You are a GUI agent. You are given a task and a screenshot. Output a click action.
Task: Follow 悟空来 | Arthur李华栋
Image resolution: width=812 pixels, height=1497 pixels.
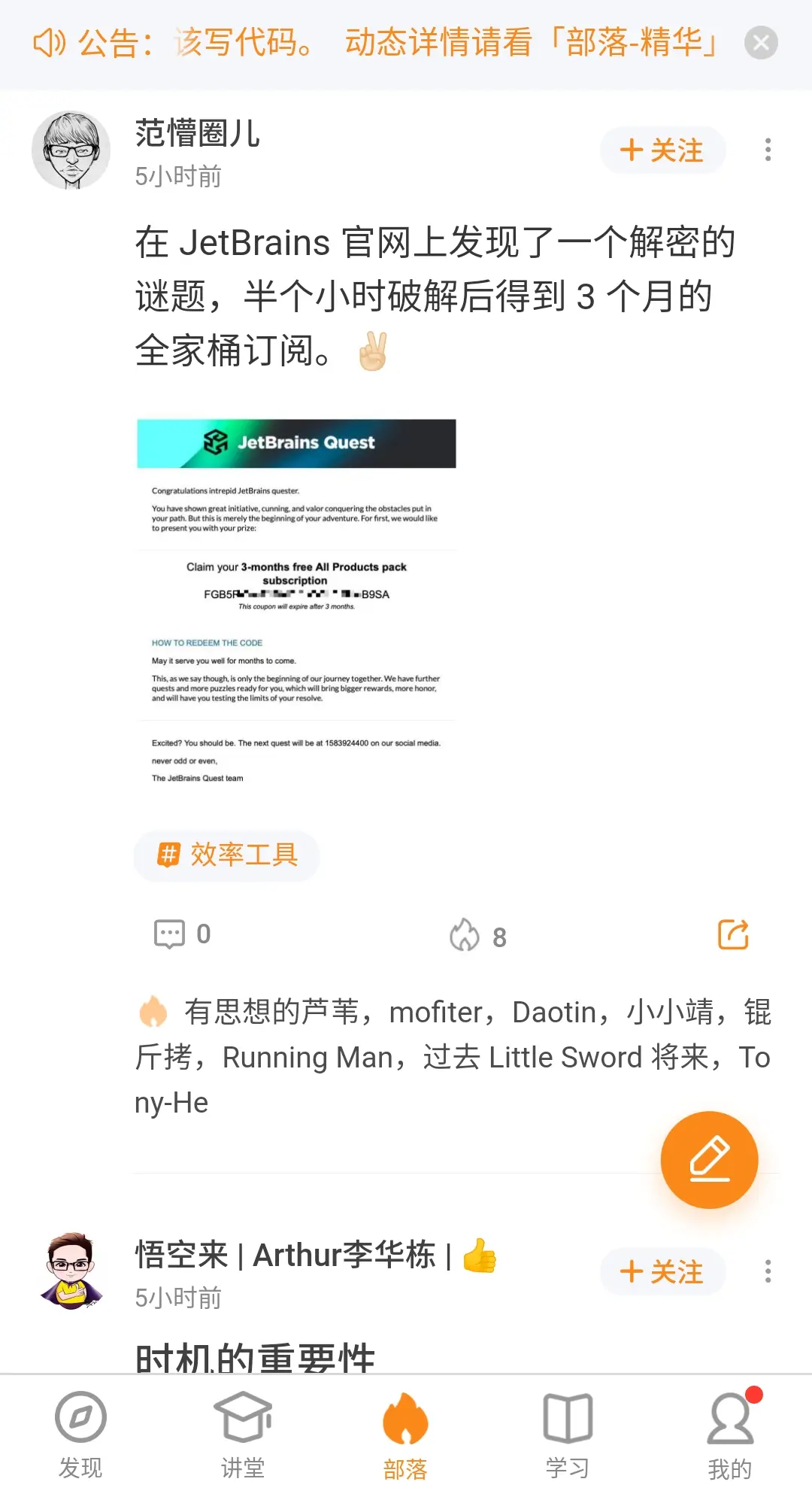click(x=662, y=1272)
